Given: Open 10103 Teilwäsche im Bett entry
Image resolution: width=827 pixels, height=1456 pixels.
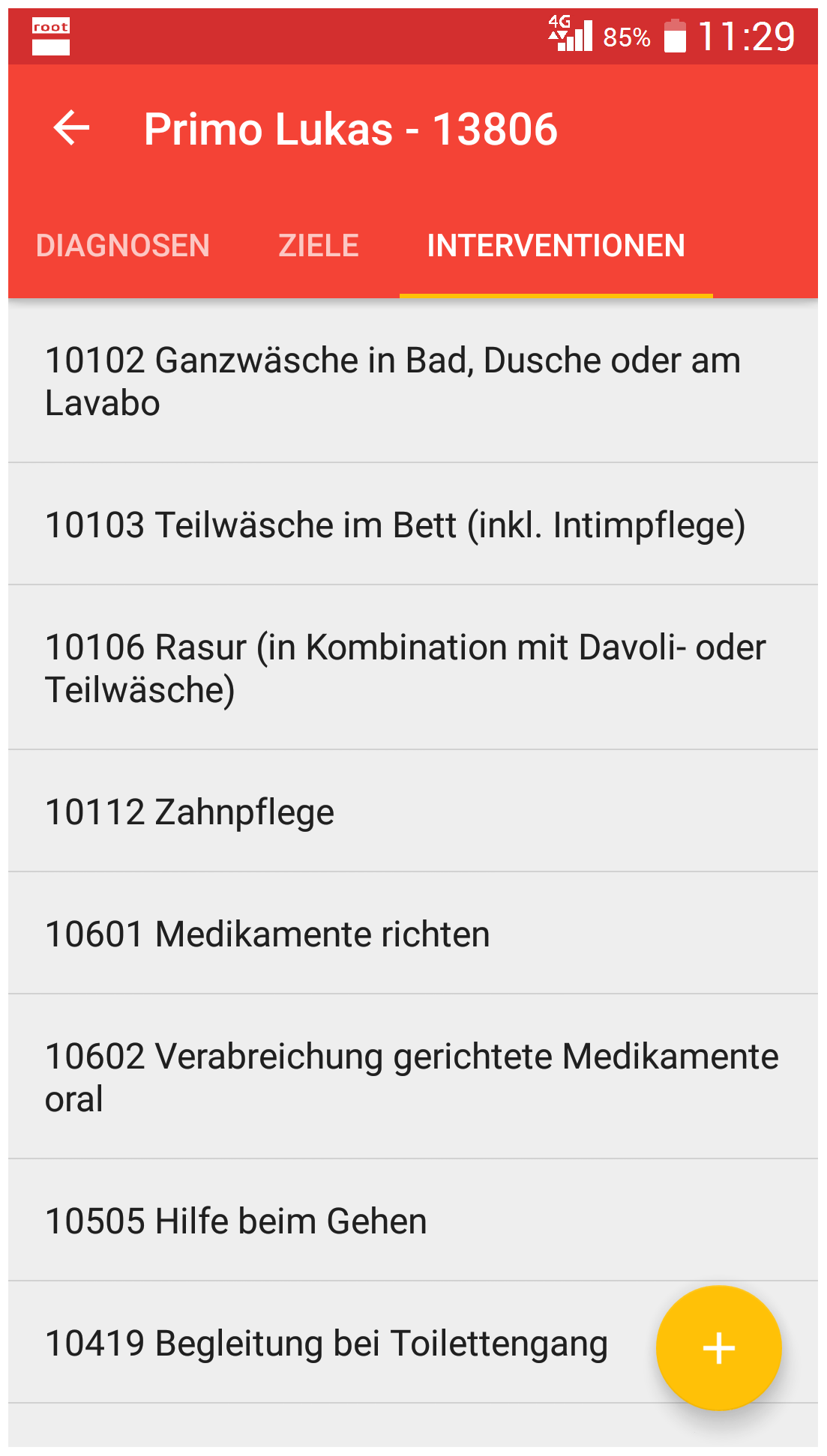Looking at the screenshot, I should coord(413,524).
